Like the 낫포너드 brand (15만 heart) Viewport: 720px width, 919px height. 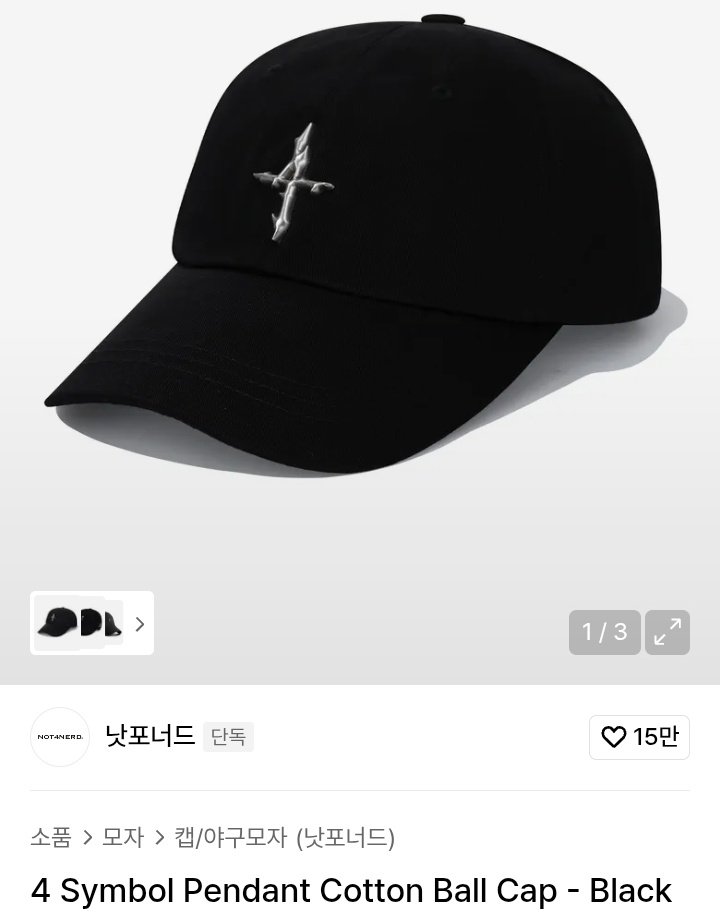coord(640,737)
